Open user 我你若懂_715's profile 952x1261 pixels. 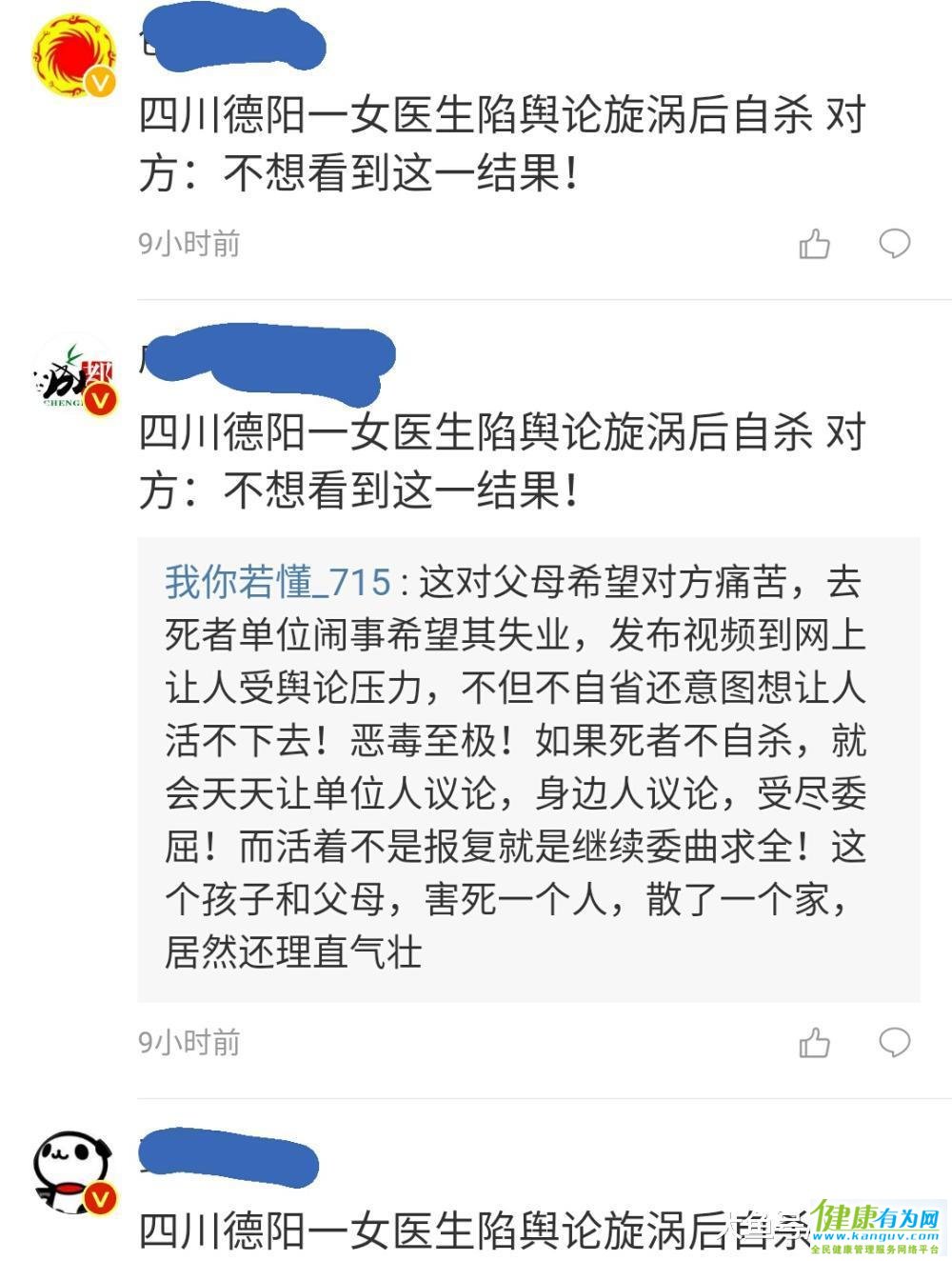pos(277,582)
